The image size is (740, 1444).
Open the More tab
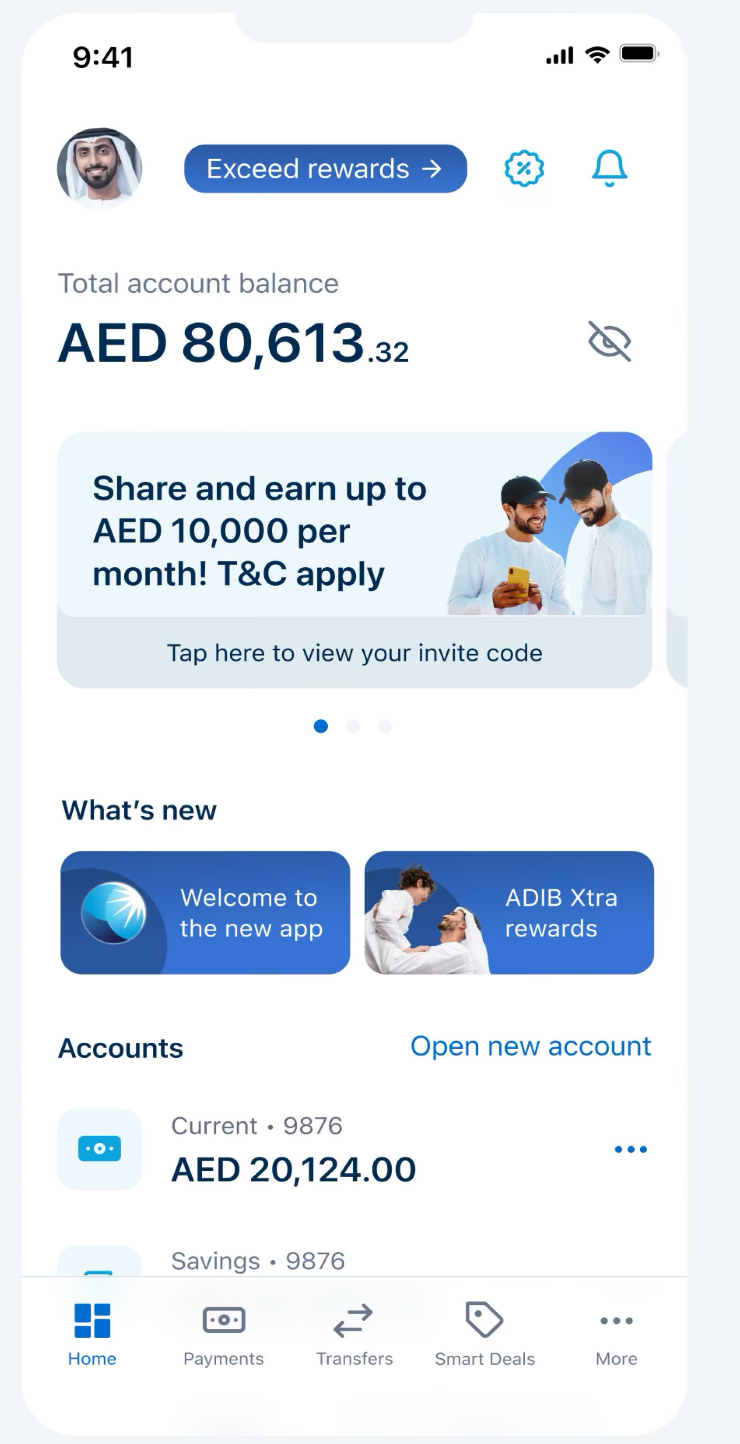point(616,1334)
